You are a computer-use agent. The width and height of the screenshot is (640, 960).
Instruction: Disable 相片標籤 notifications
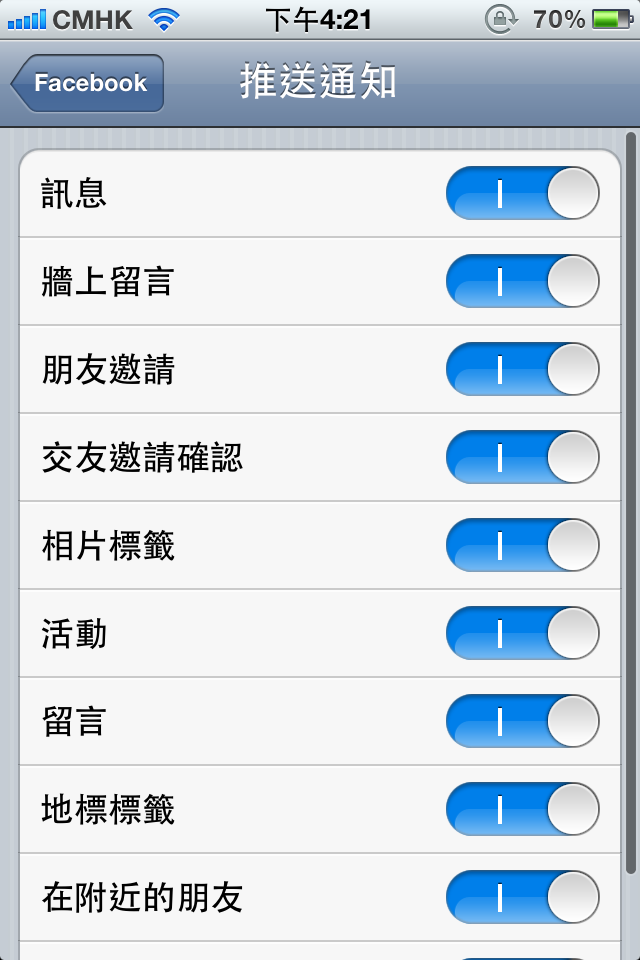[522, 545]
